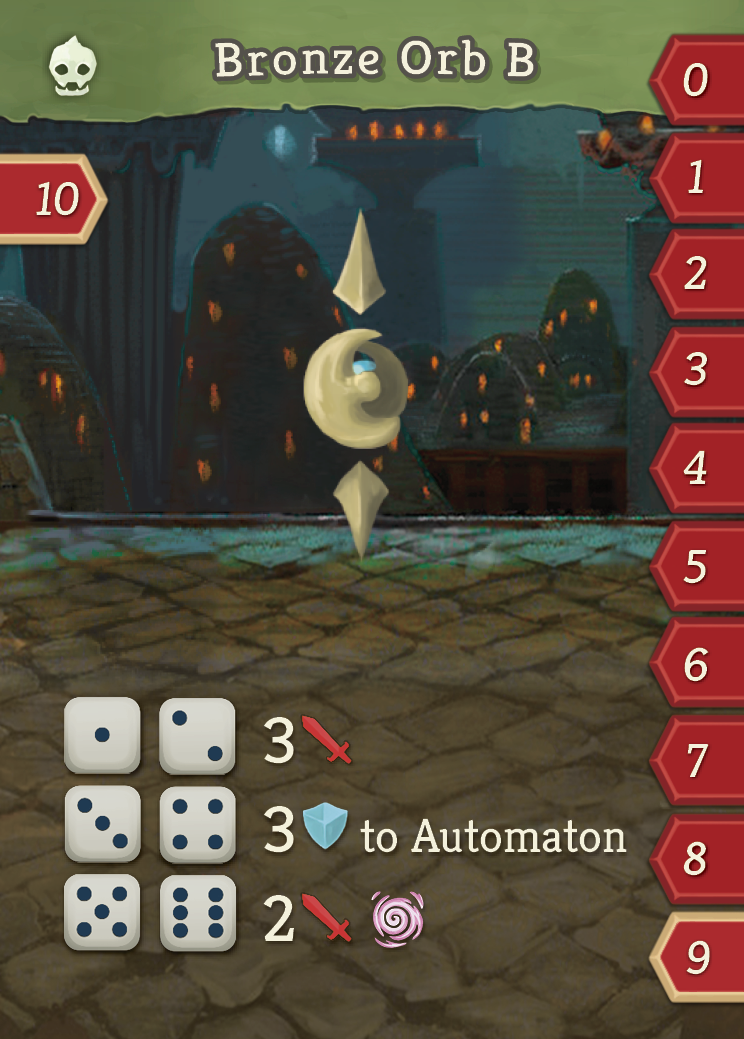Set health marker to 1
The image size is (744, 1039).
coord(698,178)
